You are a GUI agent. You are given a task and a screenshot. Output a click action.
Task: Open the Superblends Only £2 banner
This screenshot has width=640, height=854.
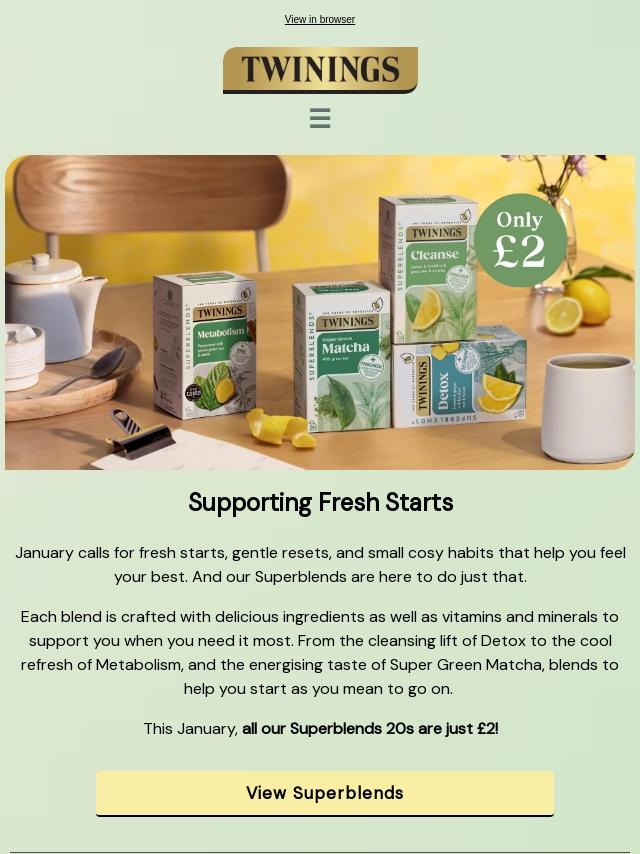click(x=320, y=312)
